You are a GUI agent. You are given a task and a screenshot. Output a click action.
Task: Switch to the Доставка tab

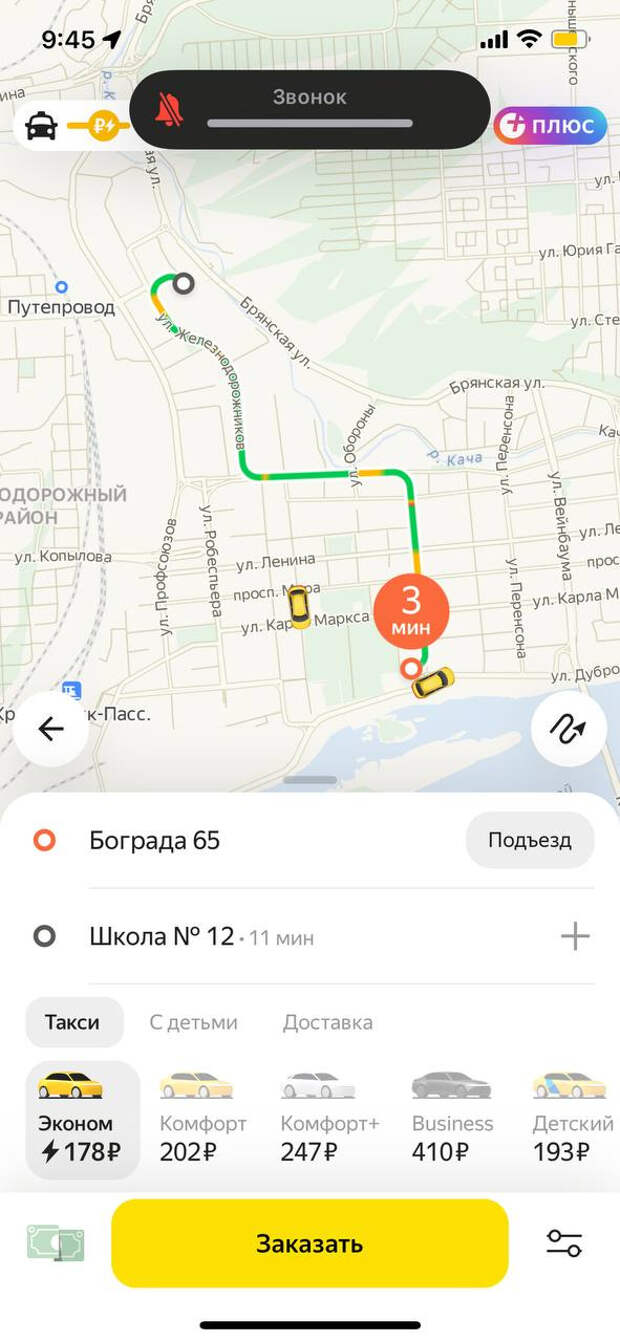328,1022
